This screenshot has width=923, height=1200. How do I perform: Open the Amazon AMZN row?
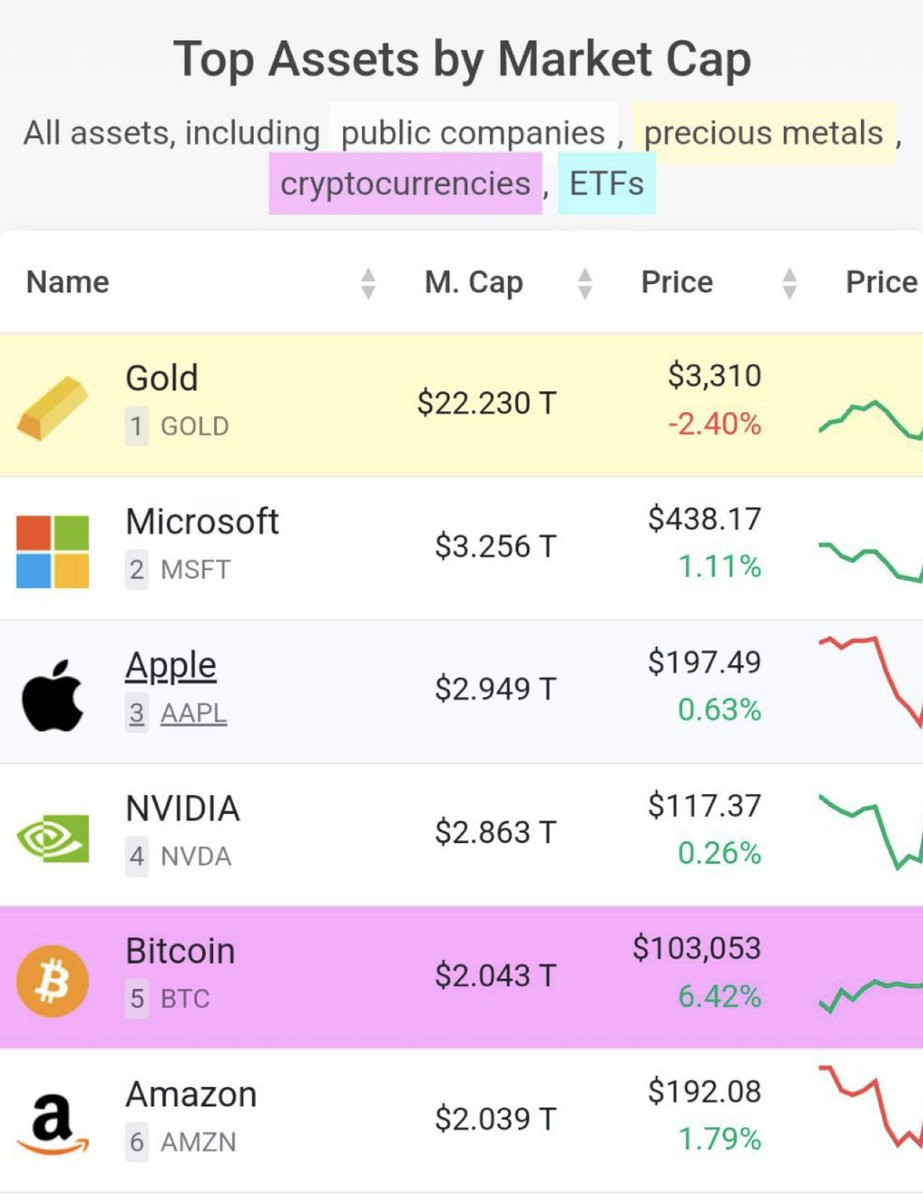pos(191,1095)
